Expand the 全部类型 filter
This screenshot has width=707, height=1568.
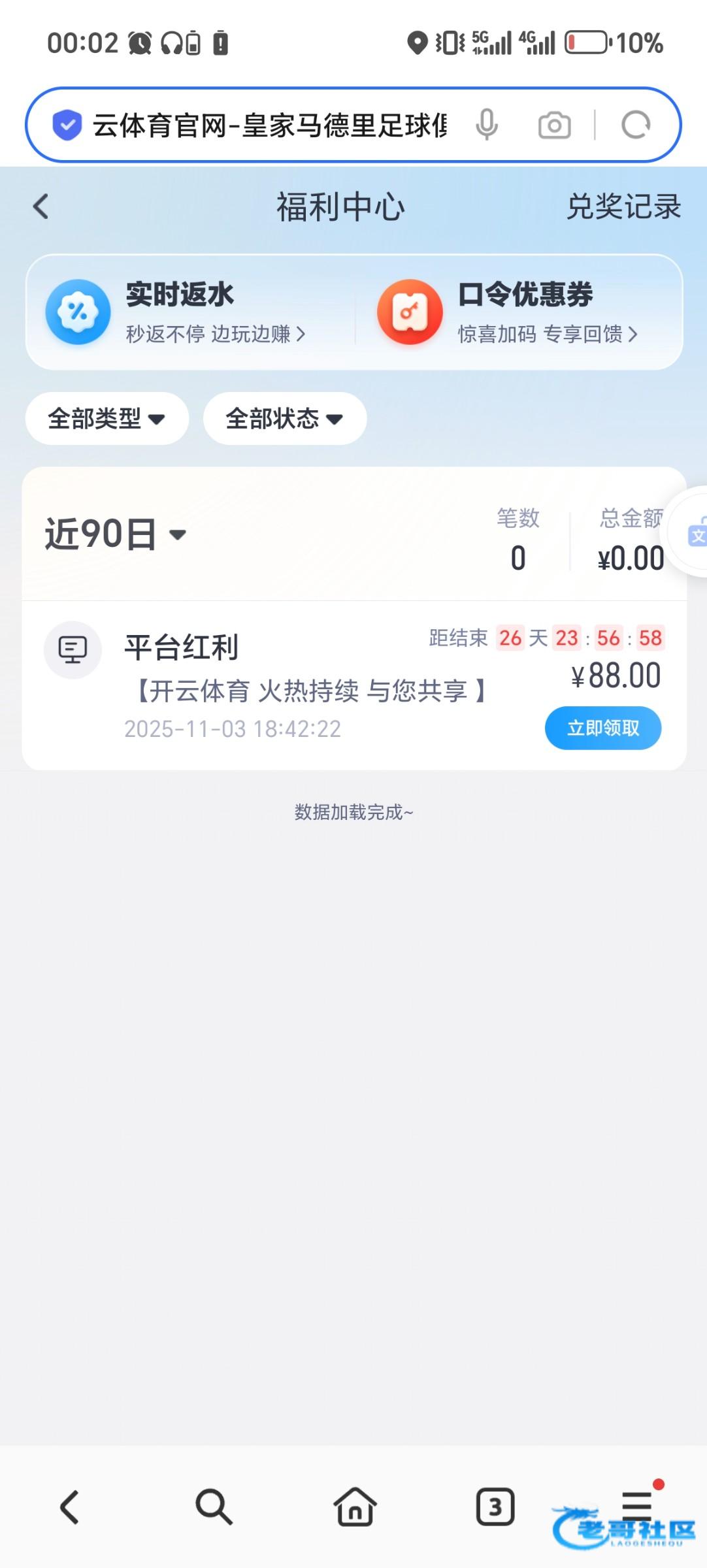(107, 418)
